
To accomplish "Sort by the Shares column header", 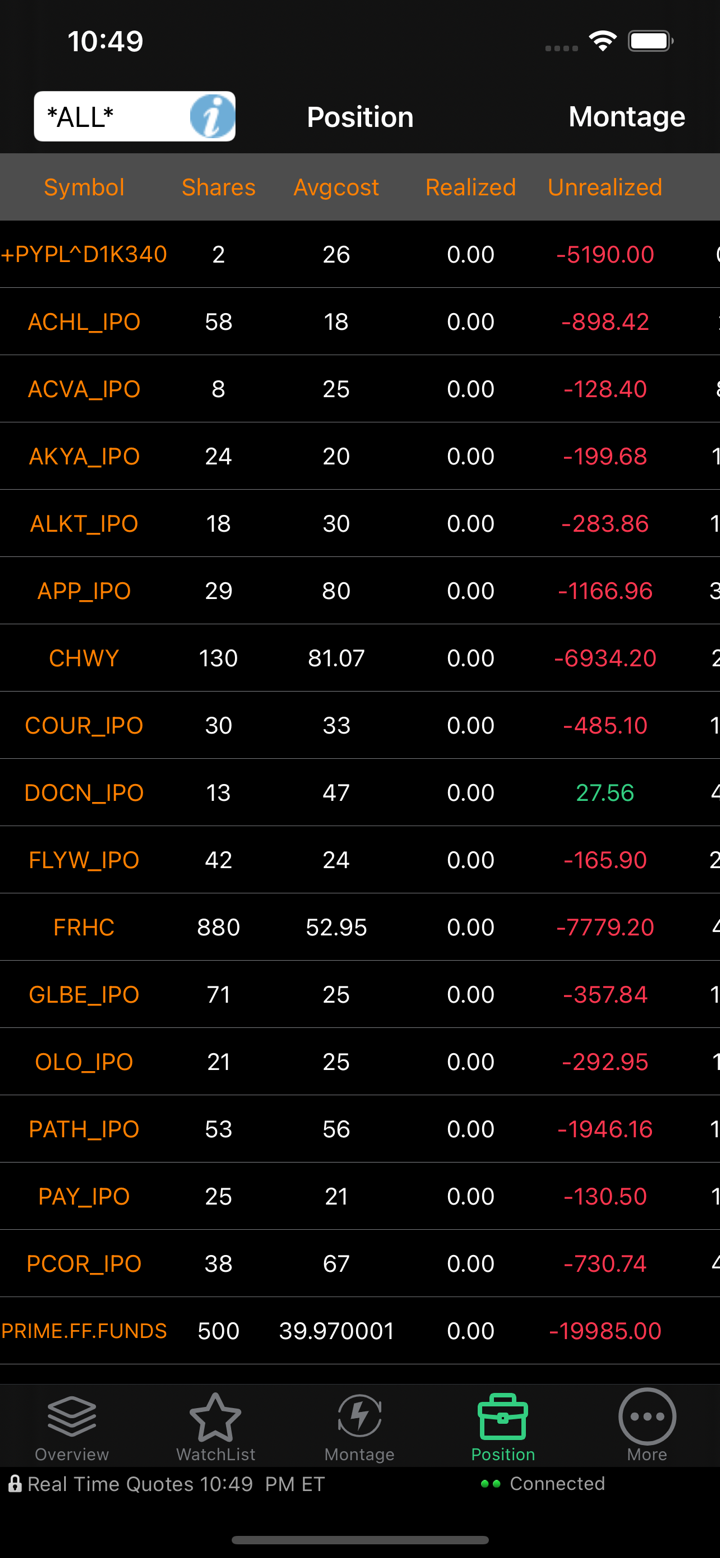I will pos(218,187).
